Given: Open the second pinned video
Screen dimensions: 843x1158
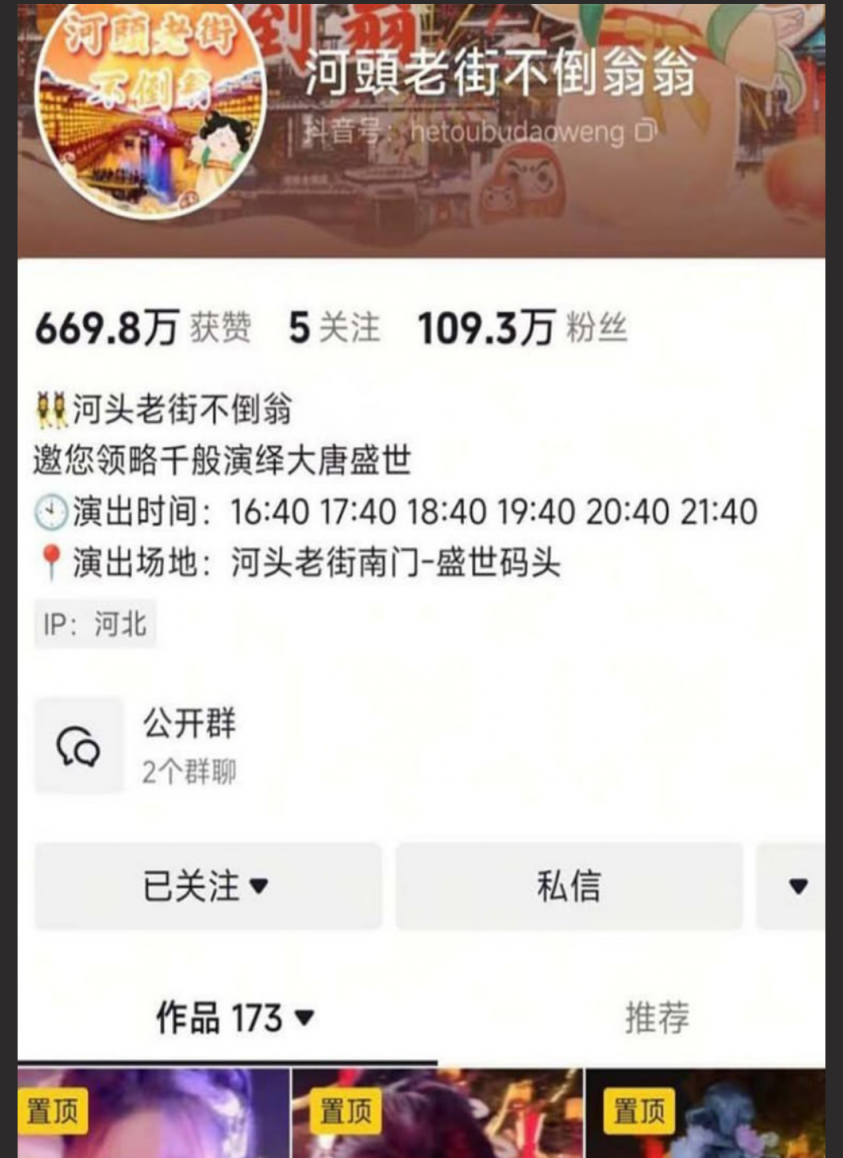Looking at the screenshot, I should click(437, 1115).
